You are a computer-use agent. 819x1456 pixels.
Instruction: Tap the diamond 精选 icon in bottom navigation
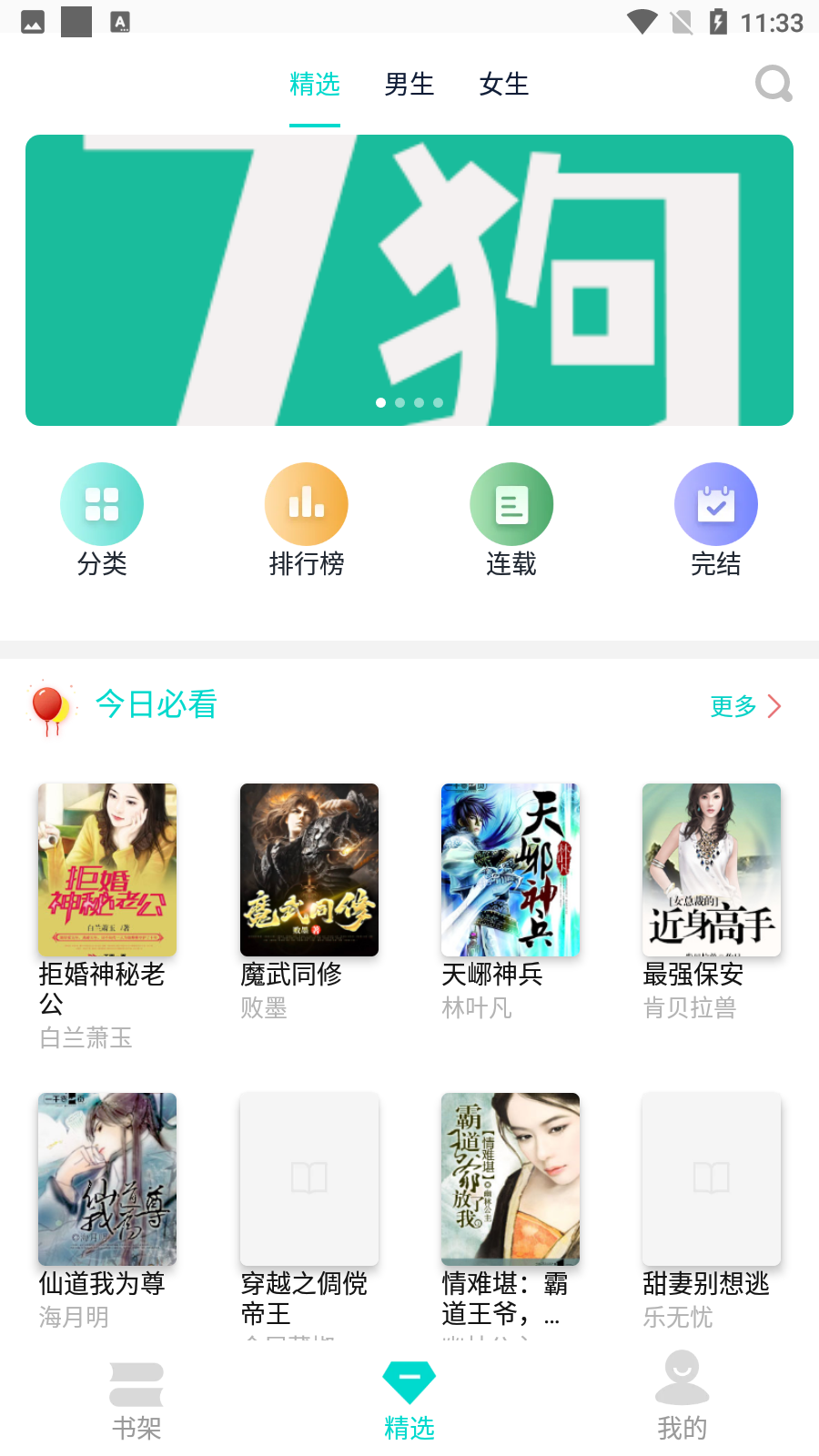click(x=409, y=1380)
